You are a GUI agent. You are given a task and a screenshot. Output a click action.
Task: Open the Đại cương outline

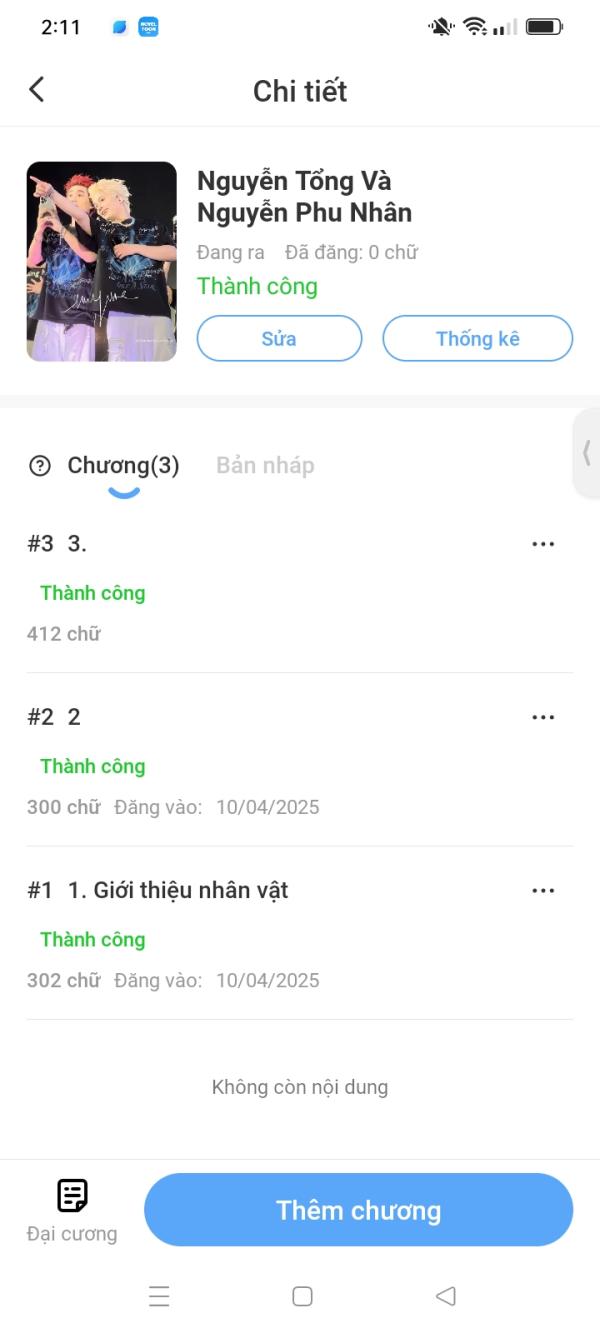(x=72, y=1209)
